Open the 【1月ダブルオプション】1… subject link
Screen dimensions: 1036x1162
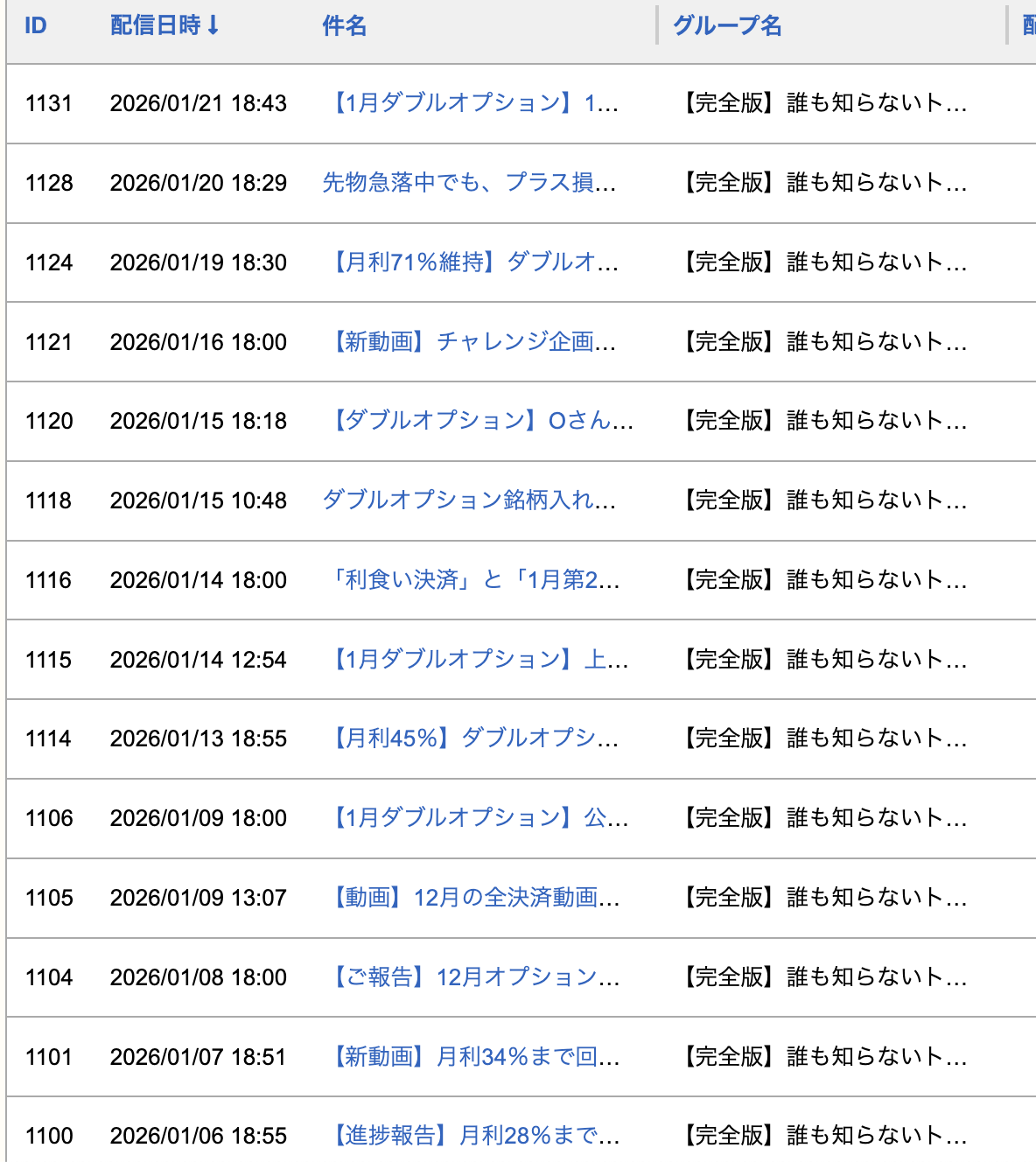473,103
